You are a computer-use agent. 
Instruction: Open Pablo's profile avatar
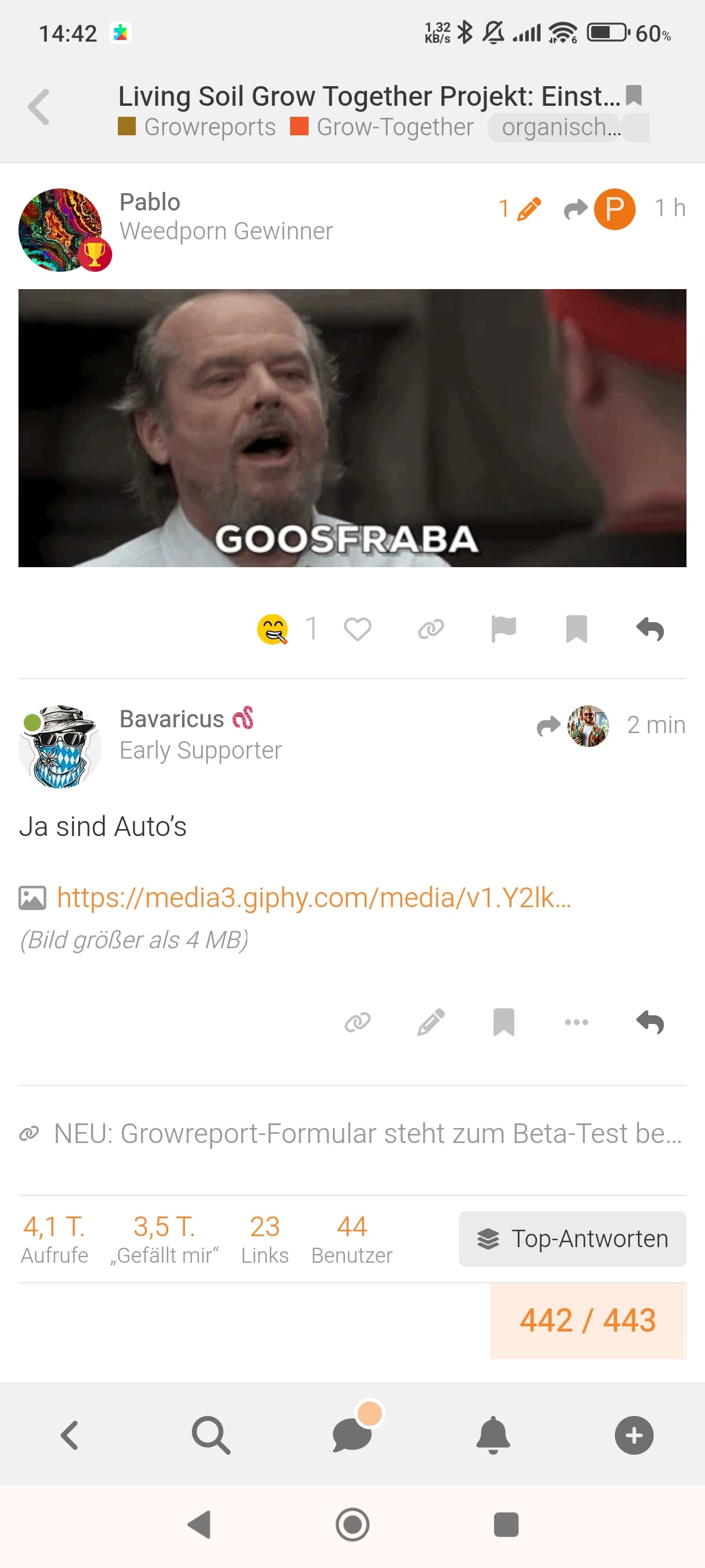(x=61, y=230)
